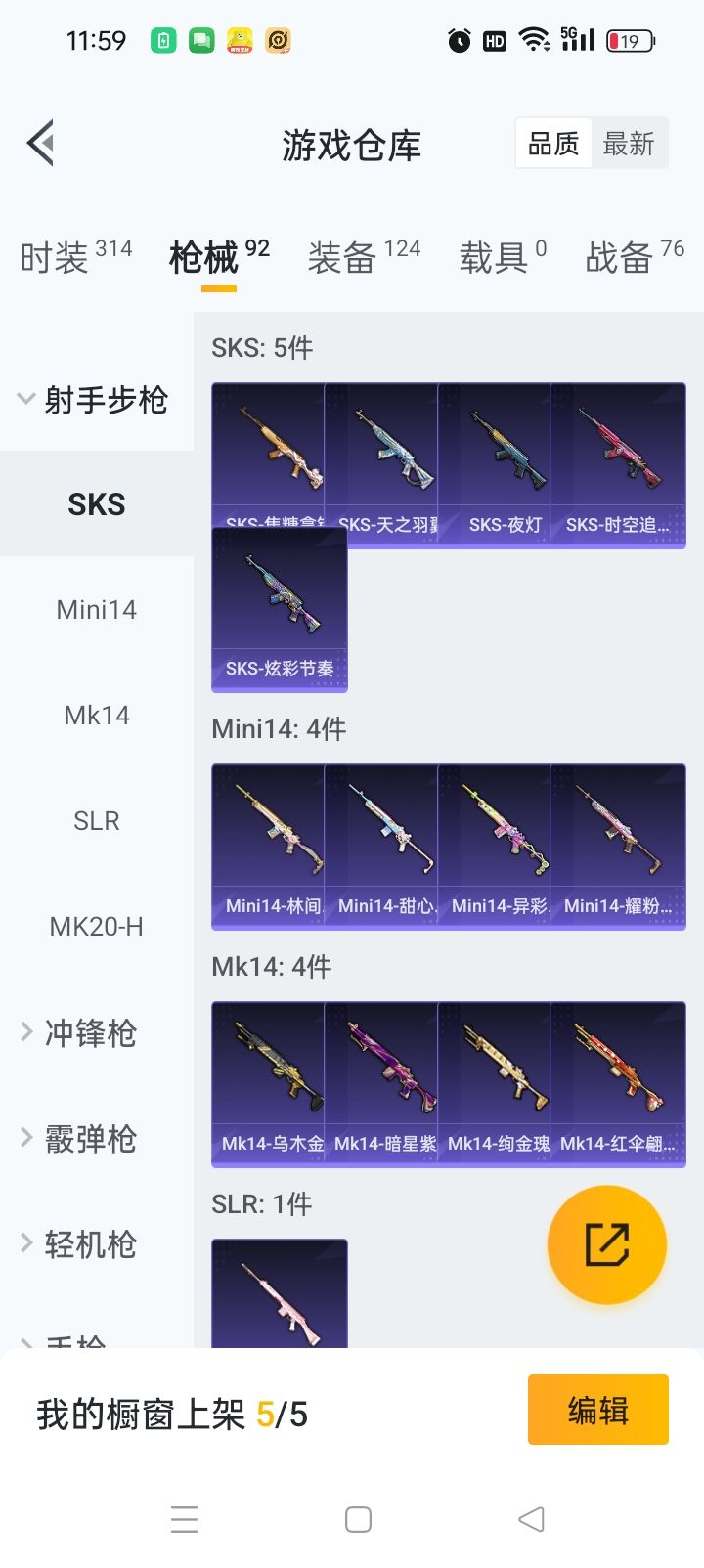Expand the 冲锋枪 category
The height and width of the screenshot is (1568, 704).
[90, 1033]
